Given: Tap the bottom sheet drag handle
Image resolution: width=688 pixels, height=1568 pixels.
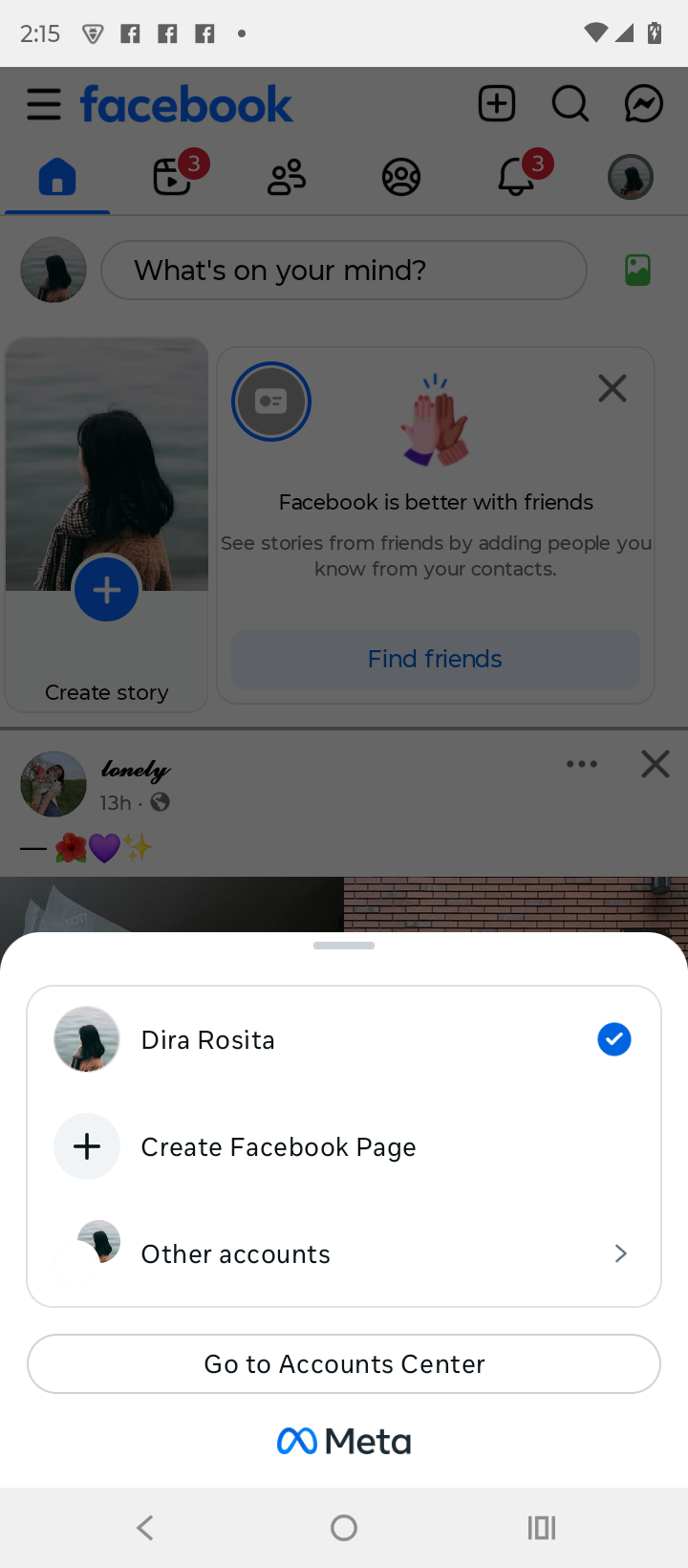Looking at the screenshot, I should (x=344, y=946).
